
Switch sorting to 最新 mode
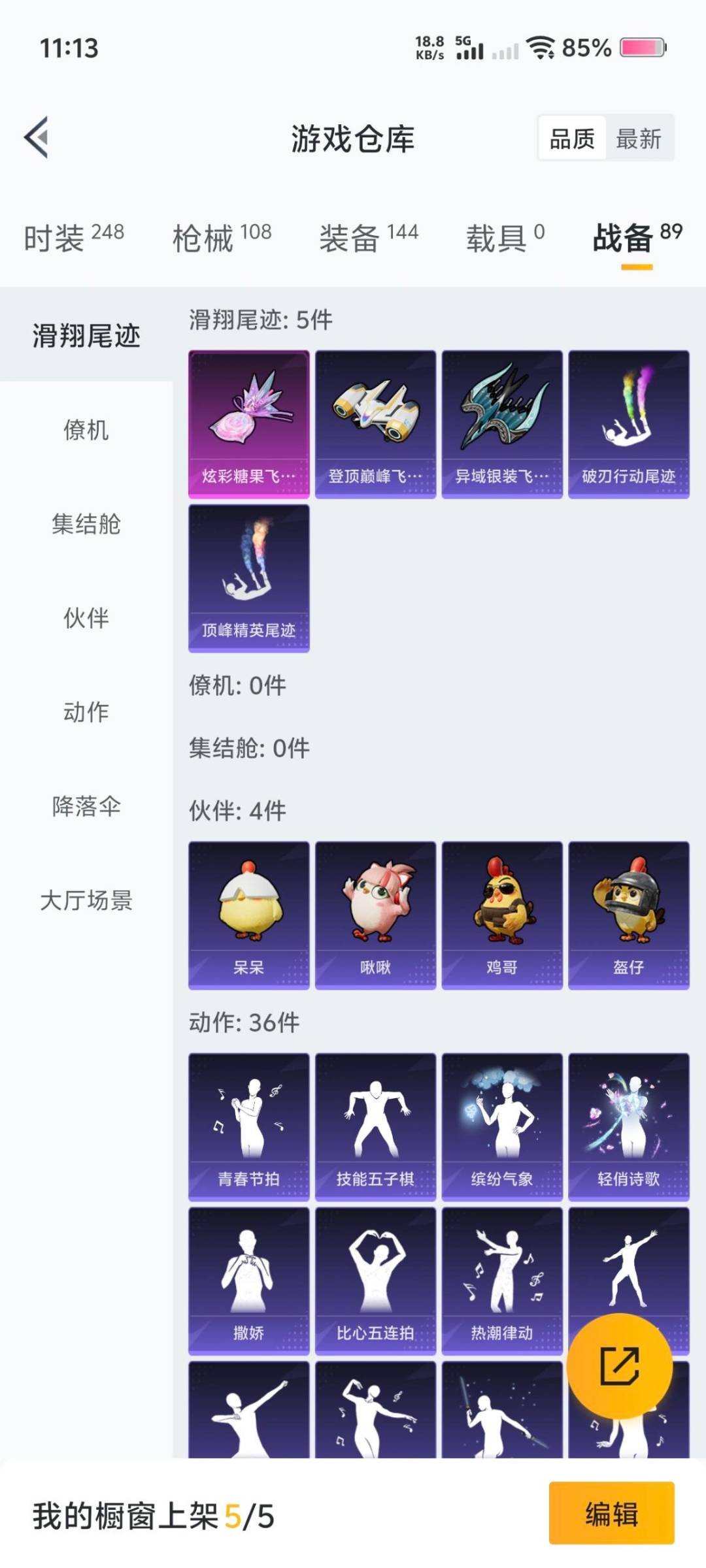coord(639,139)
